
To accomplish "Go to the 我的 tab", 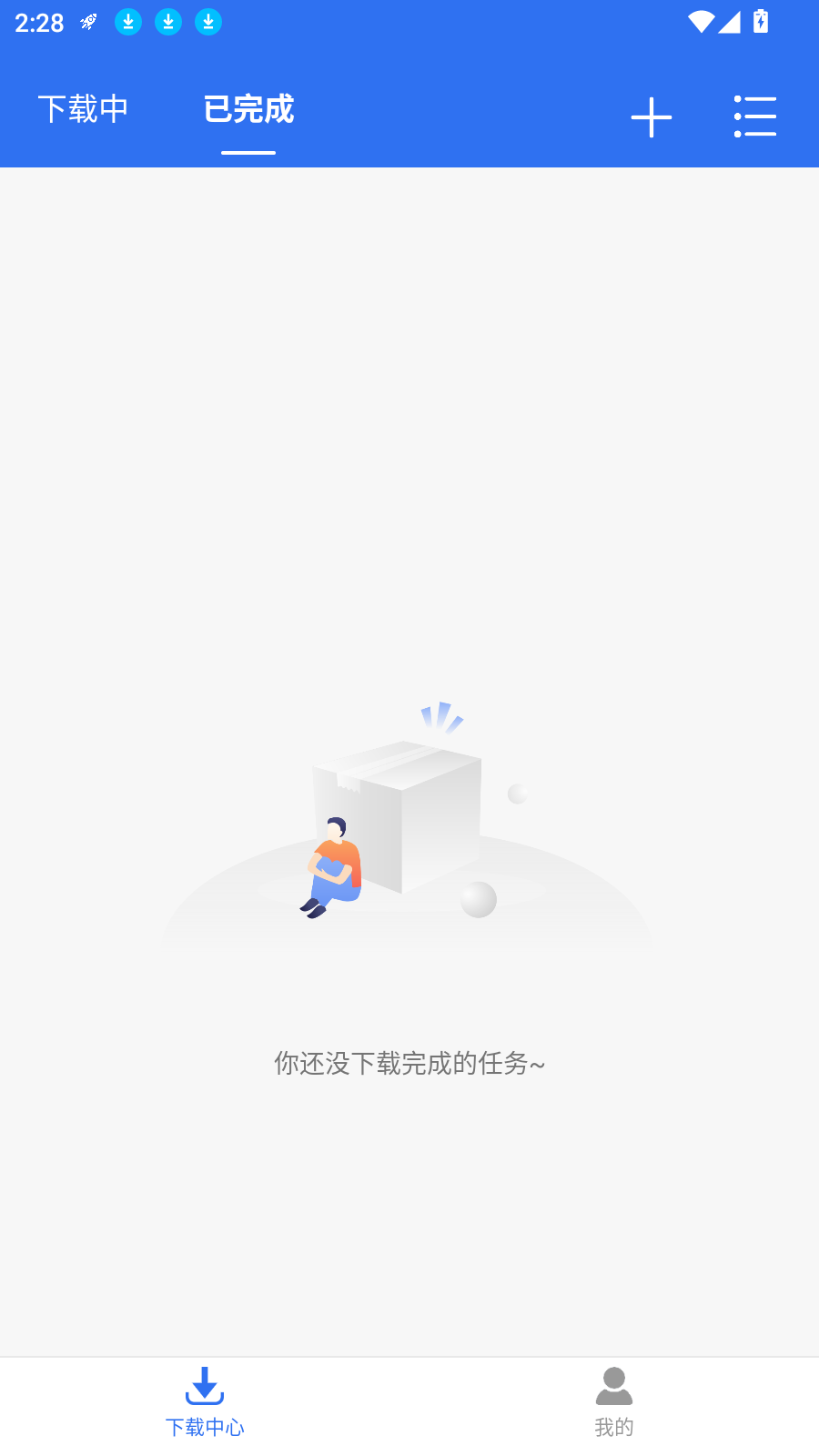I will [x=614, y=1402].
